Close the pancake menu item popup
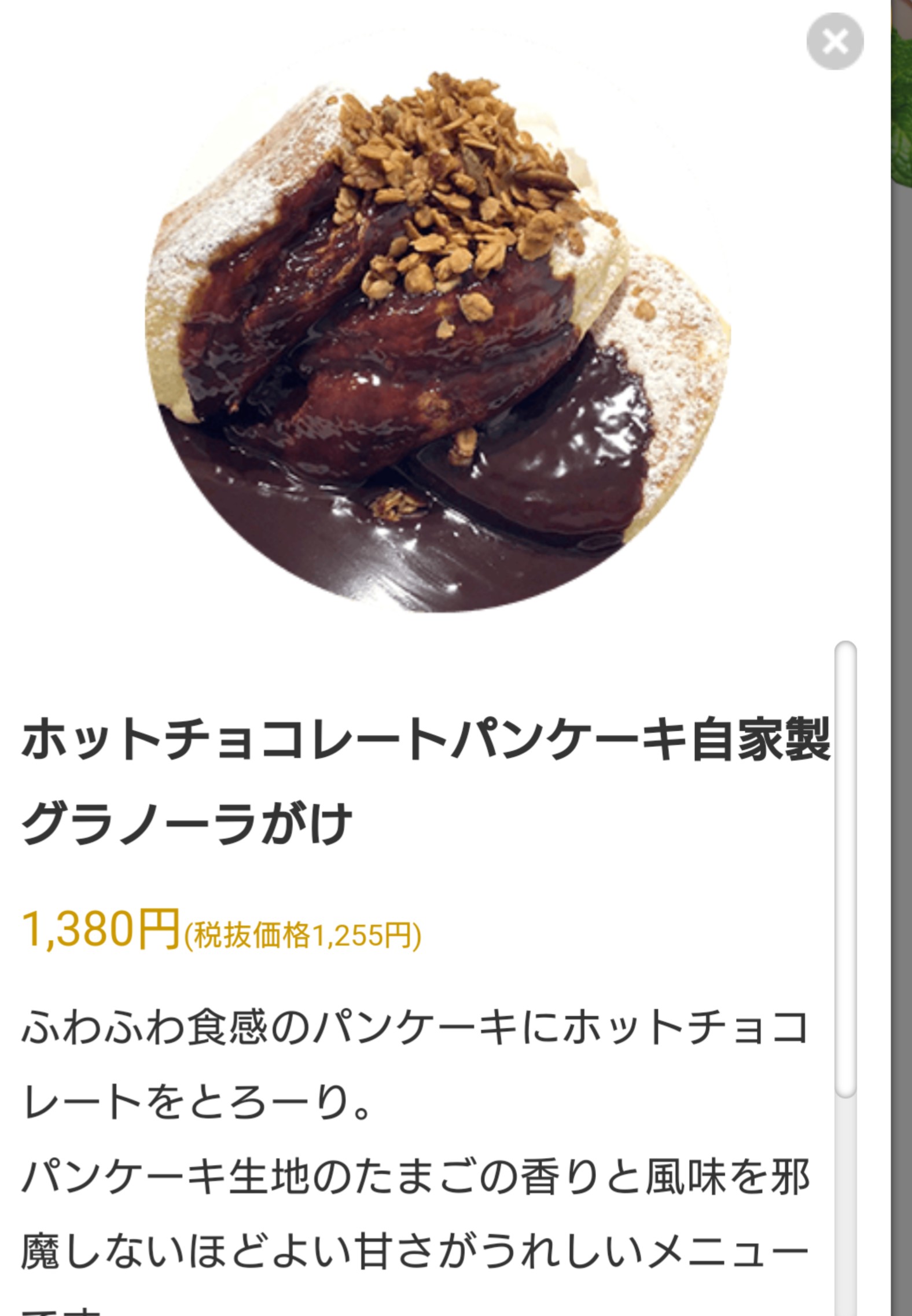Viewport: 912px width, 1316px height. coord(834,41)
